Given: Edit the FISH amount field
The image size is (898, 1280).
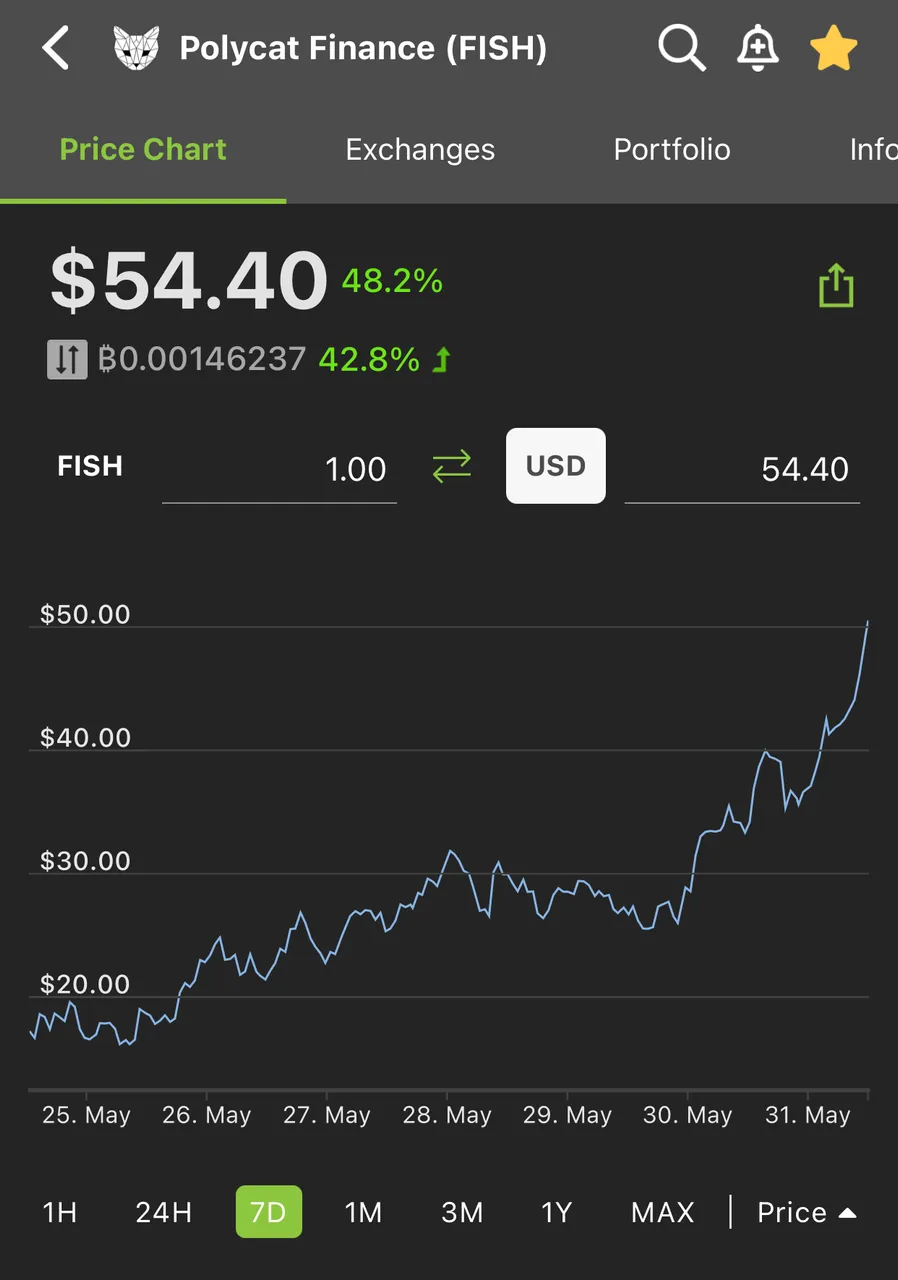Looking at the screenshot, I should pyautogui.click(x=280, y=469).
